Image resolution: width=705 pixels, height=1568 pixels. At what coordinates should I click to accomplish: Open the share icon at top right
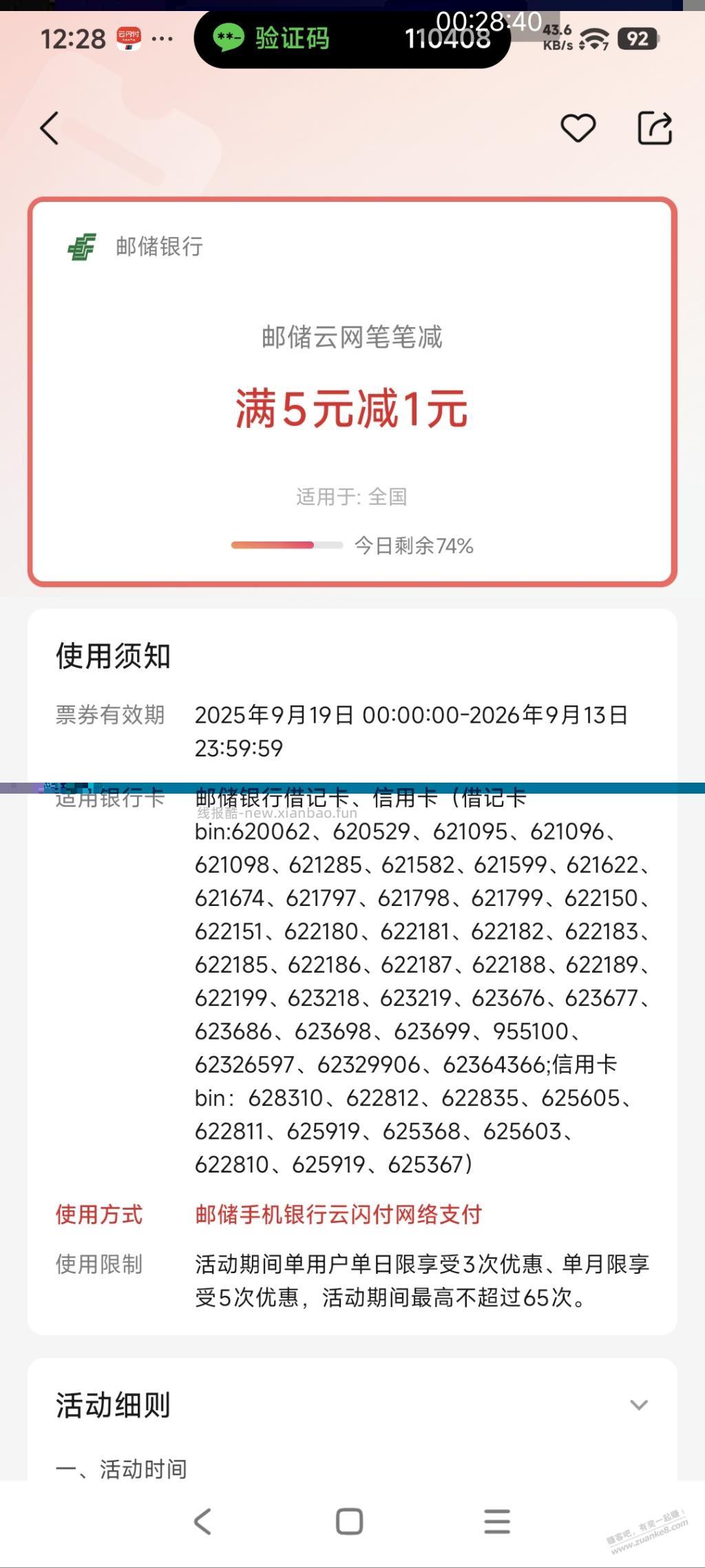click(656, 127)
